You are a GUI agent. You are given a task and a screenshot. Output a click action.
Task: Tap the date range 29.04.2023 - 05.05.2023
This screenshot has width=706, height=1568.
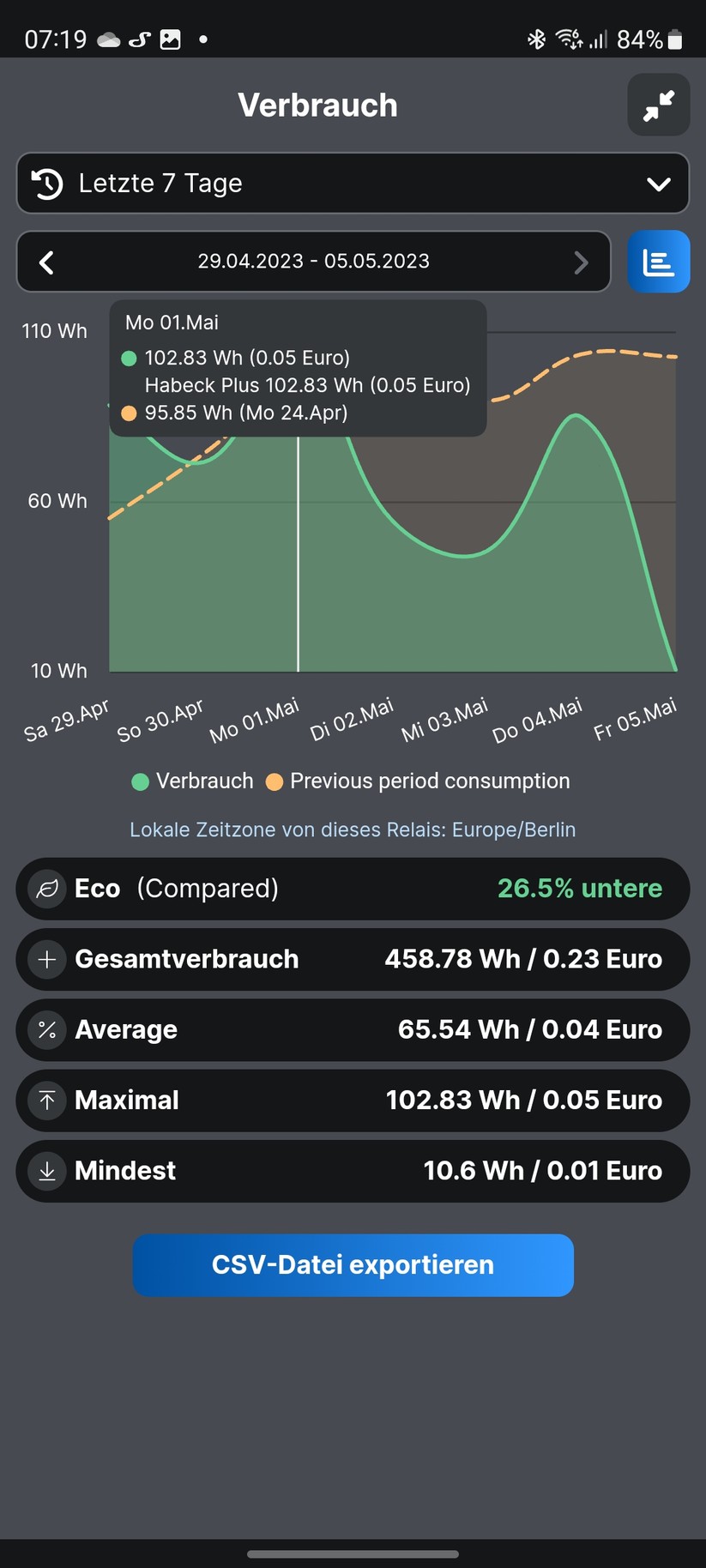314,262
